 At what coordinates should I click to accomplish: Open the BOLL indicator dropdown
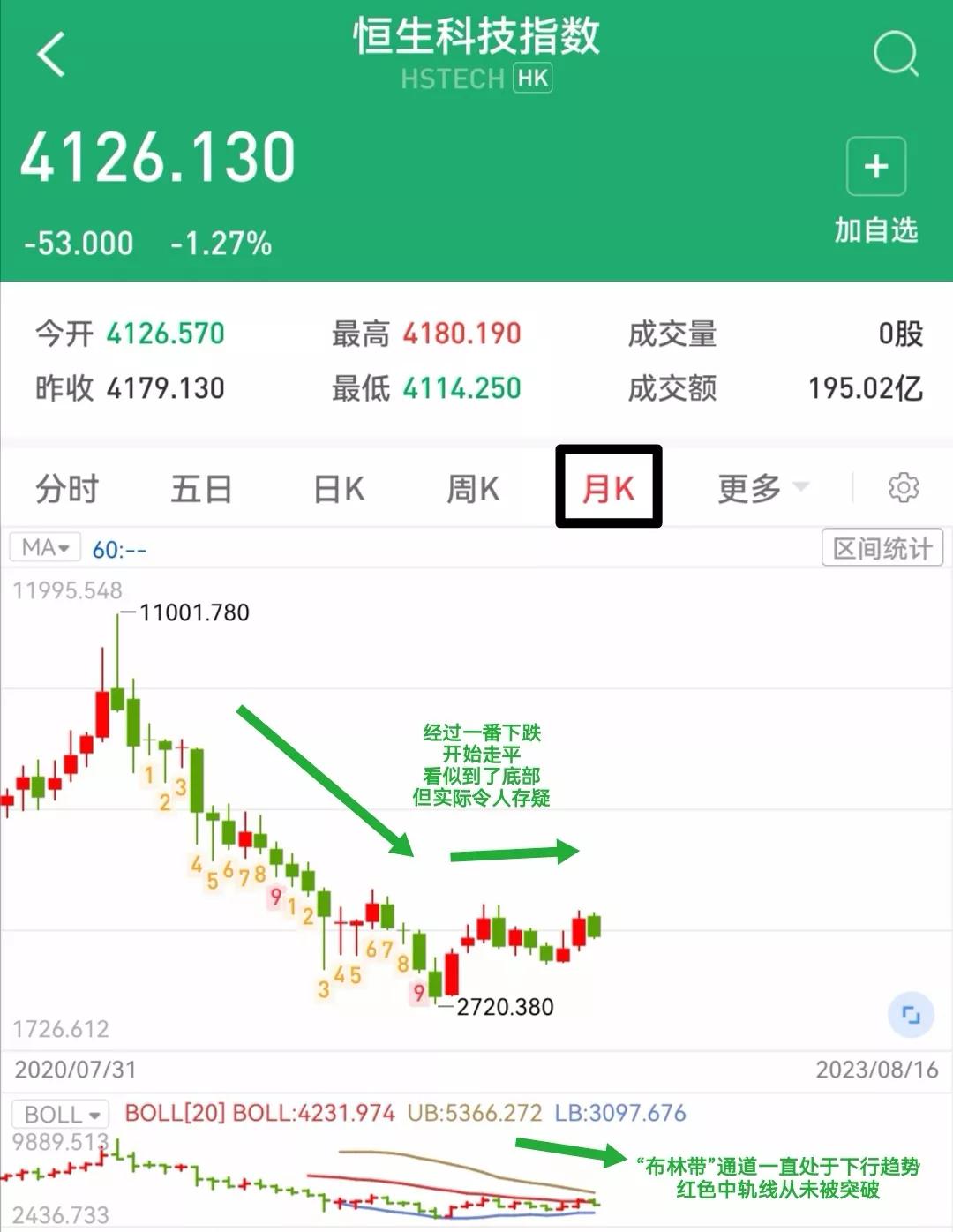(x=57, y=1114)
